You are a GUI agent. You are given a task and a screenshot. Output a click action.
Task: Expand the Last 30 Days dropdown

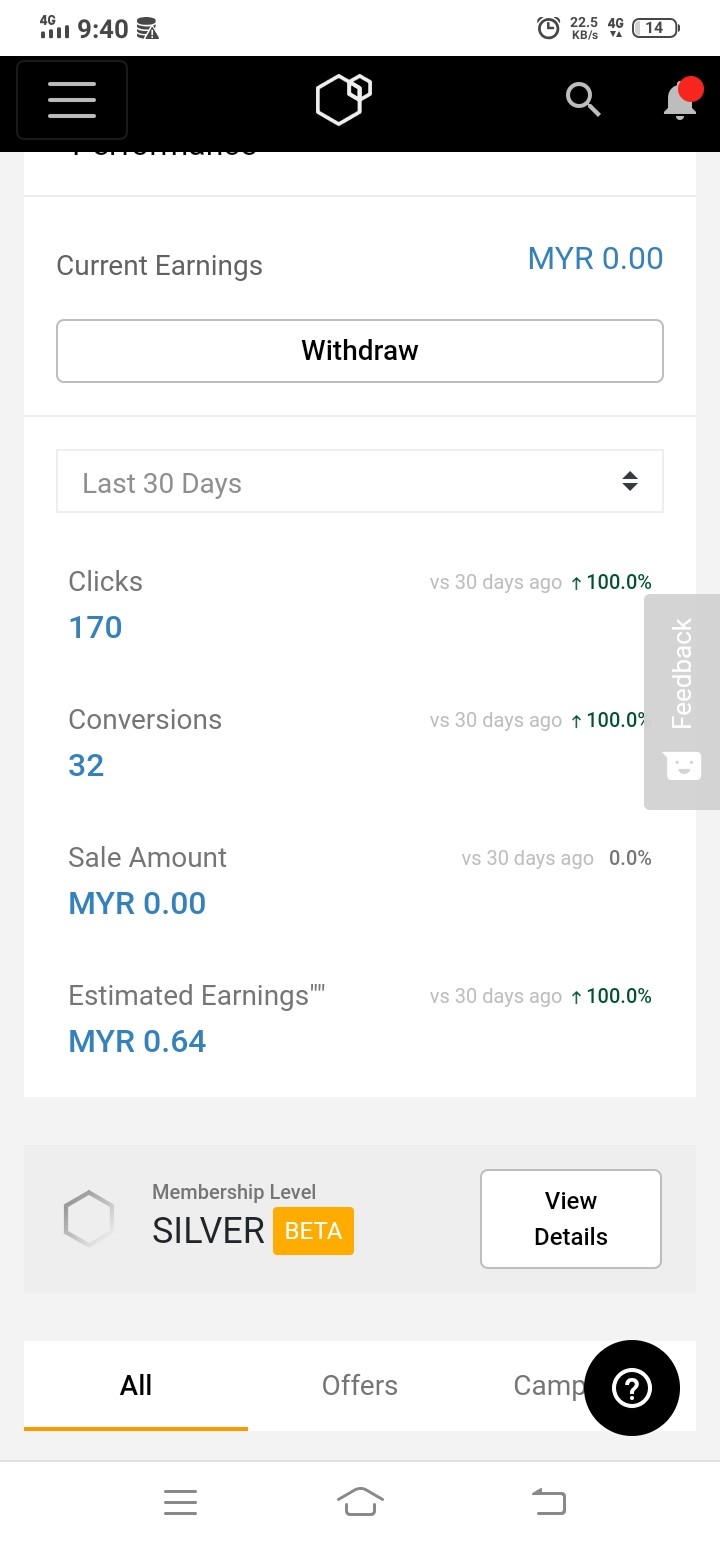(360, 482)
